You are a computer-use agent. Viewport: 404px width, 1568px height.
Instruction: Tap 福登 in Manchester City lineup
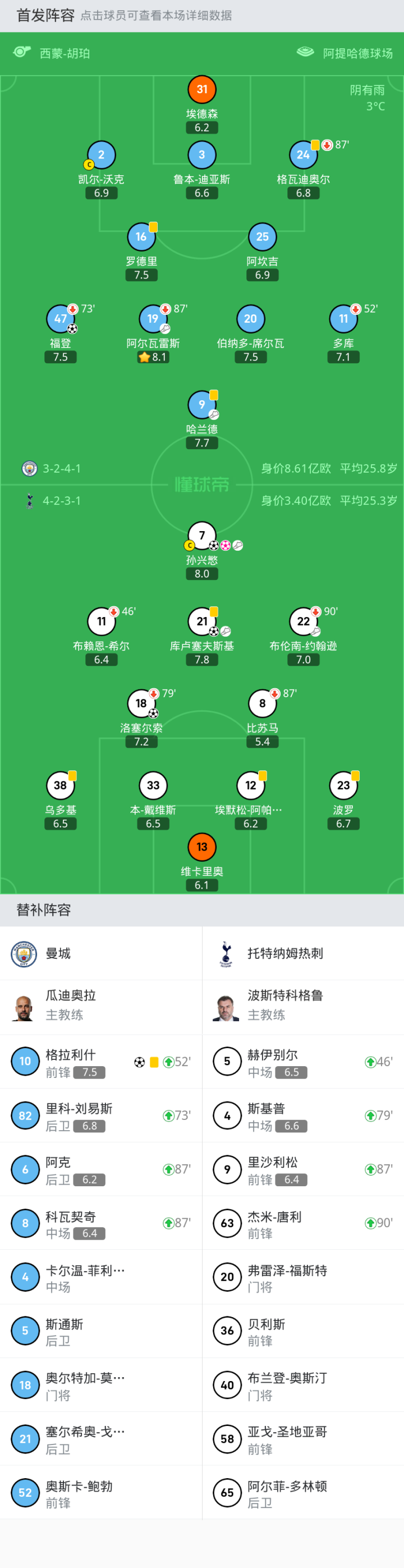coord(60,319)
